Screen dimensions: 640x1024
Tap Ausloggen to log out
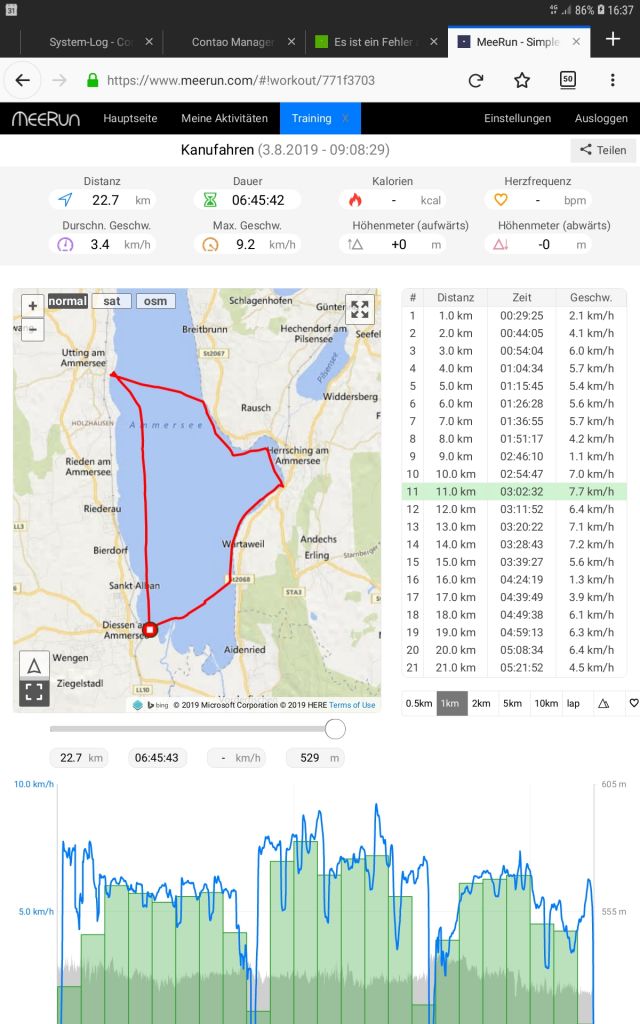(x=601, y=118)
